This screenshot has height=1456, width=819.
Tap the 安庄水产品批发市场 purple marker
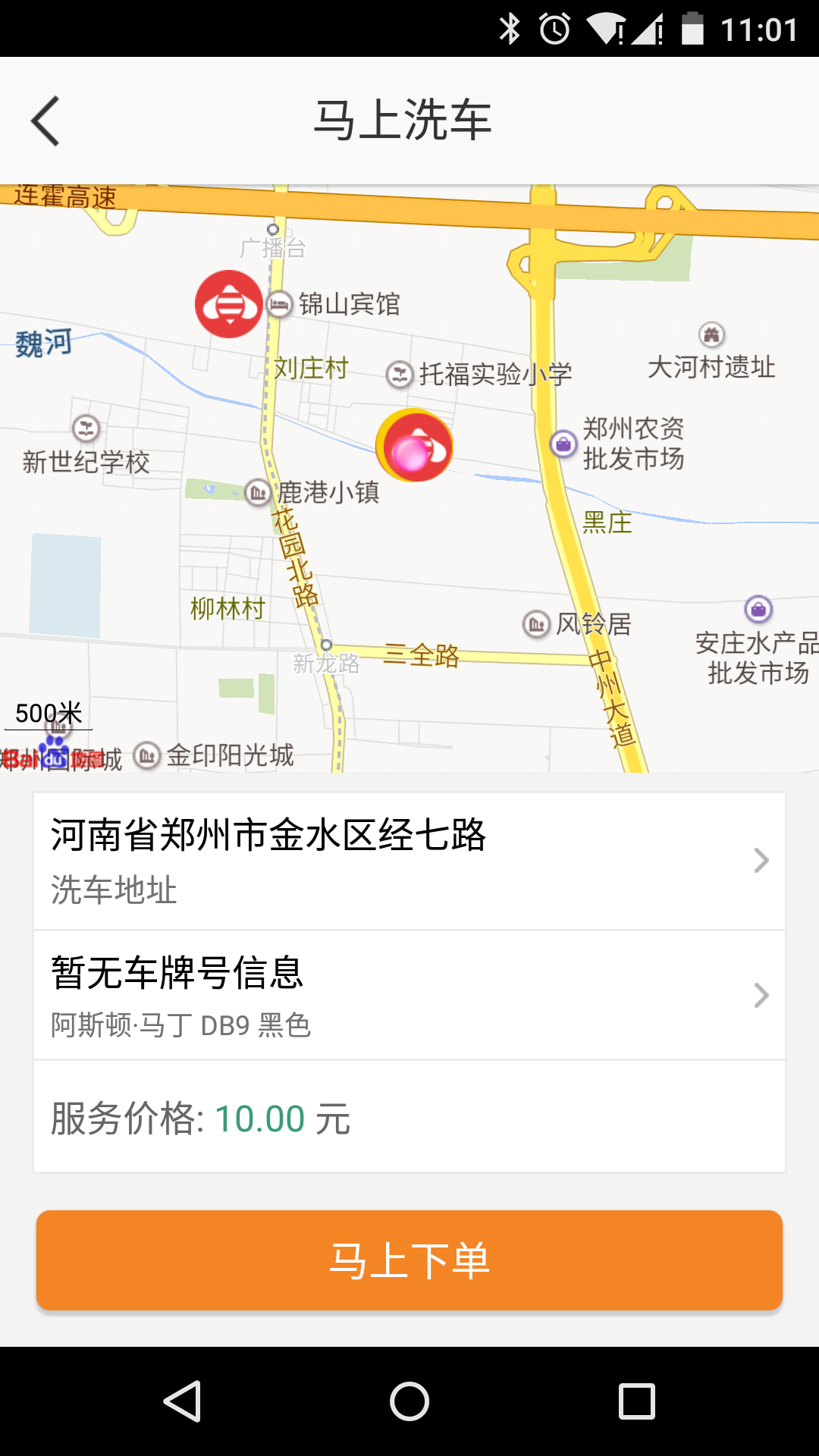click(x=759, y=607)
